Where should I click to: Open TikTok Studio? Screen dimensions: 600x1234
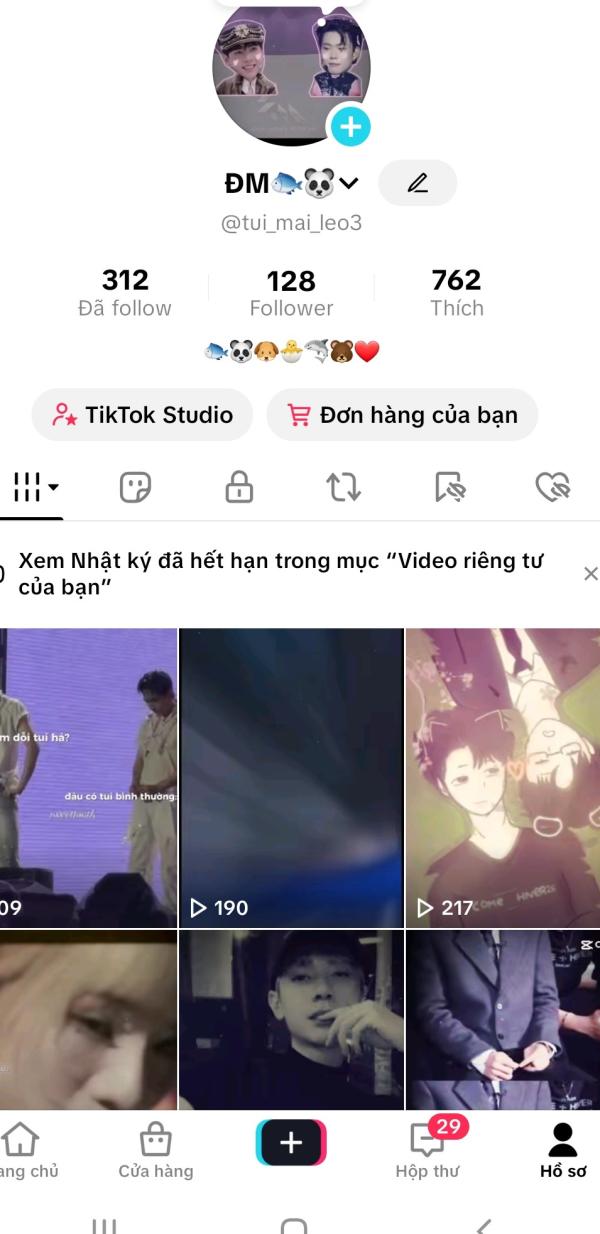[142, 415]
